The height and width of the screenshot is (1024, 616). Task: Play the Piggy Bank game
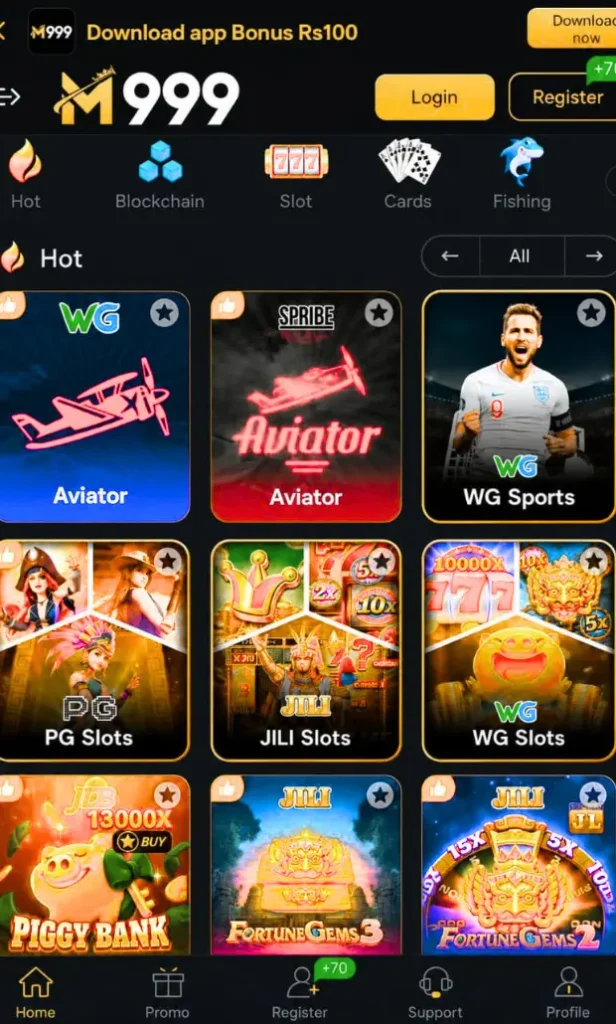tap(93, 865)
